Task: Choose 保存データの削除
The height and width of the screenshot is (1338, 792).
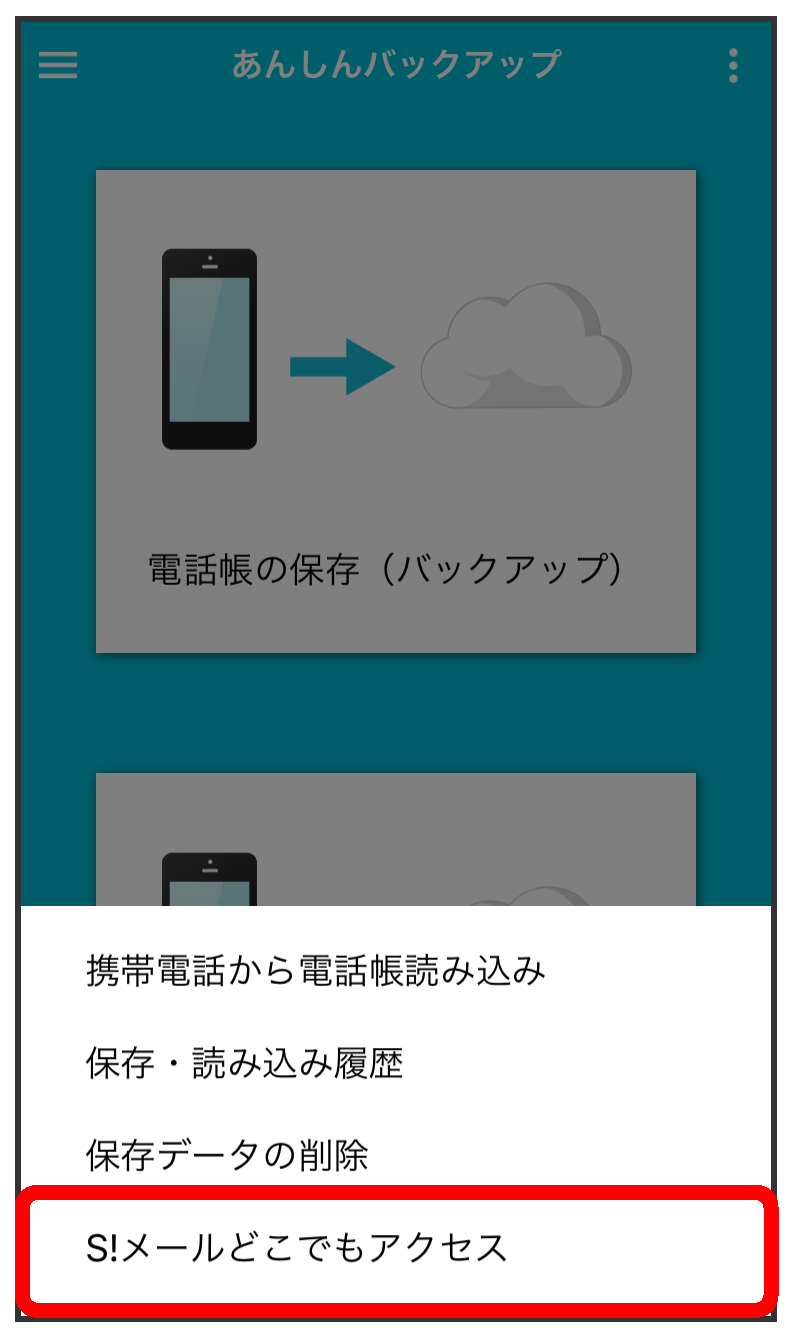Action: (x=228, y=1156)
